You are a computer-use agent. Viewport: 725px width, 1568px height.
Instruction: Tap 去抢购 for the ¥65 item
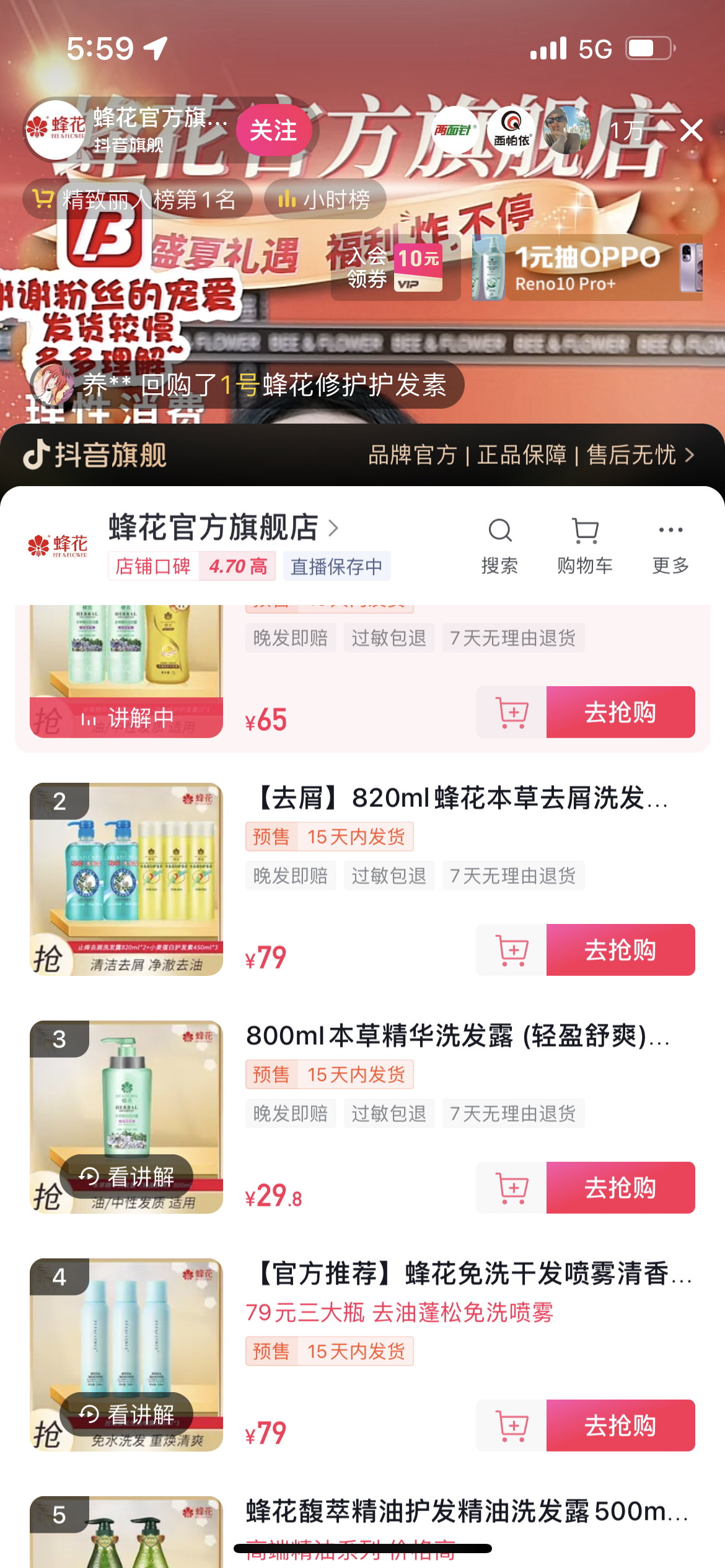(x=620, y=712)
